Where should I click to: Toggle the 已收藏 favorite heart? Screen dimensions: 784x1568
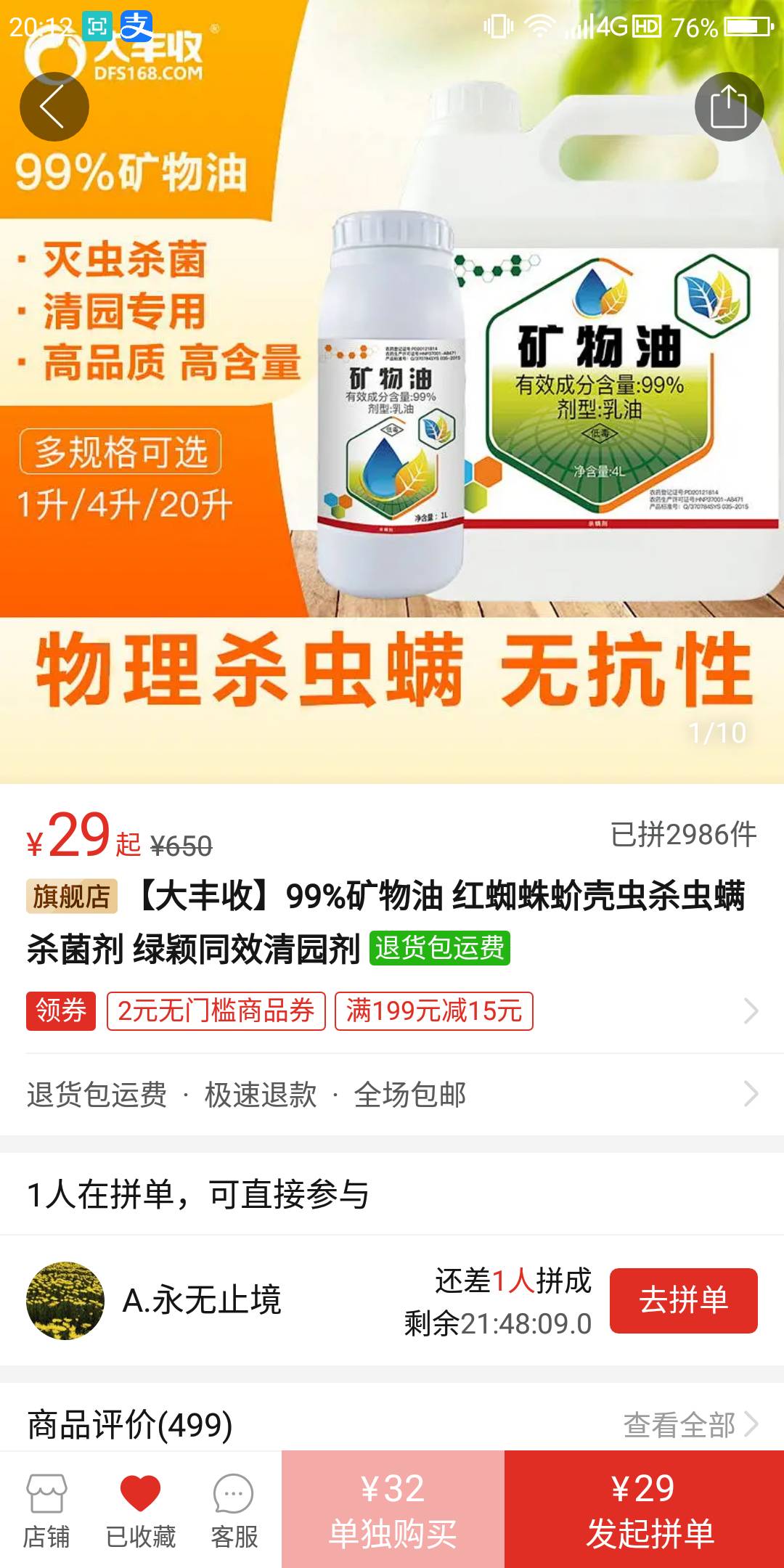pos(140,1510)
